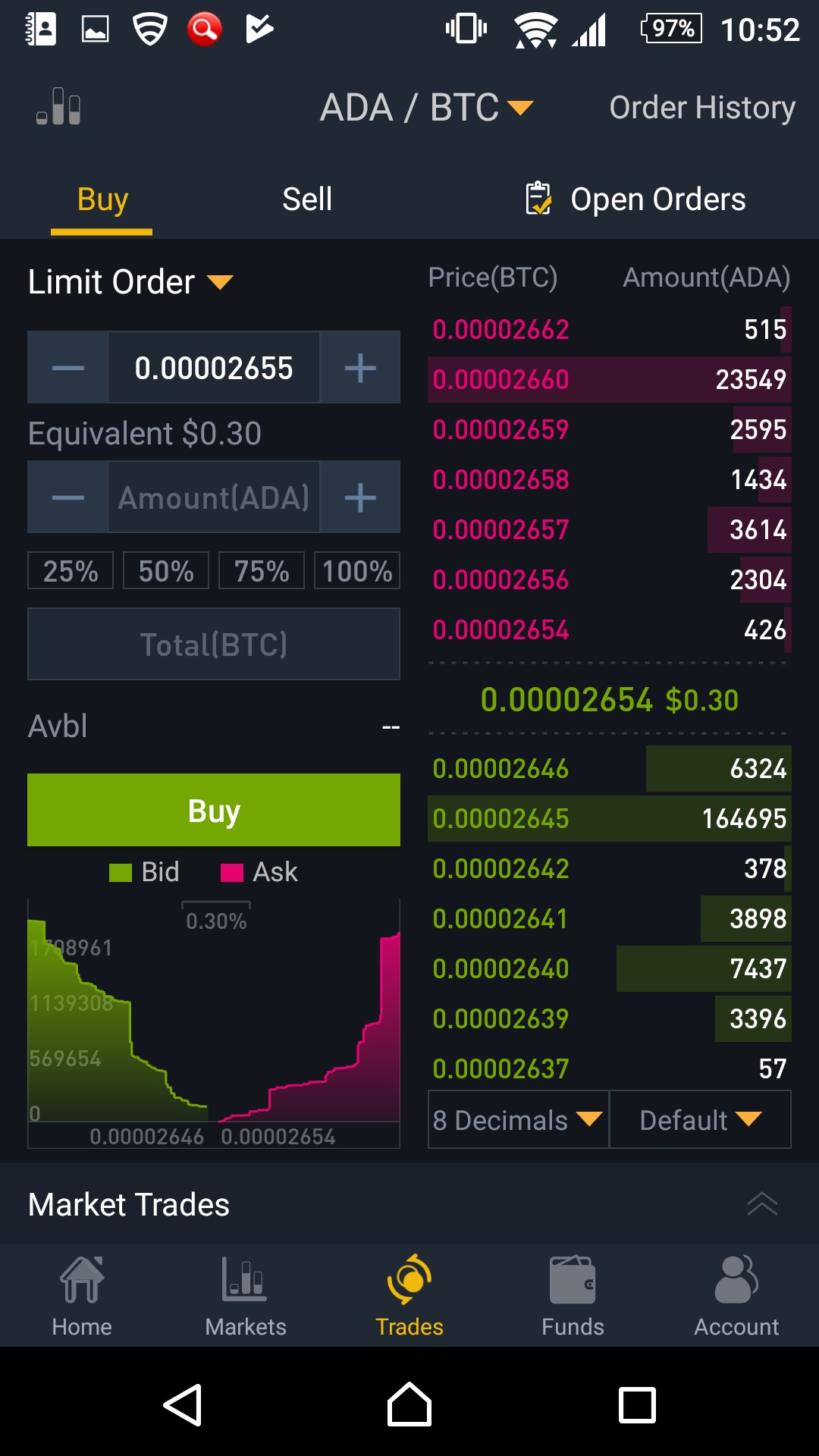This screenshot has width=819, height=1456.
Task: Expand the ADA / BTC pair selector
Action: point(426,107)
